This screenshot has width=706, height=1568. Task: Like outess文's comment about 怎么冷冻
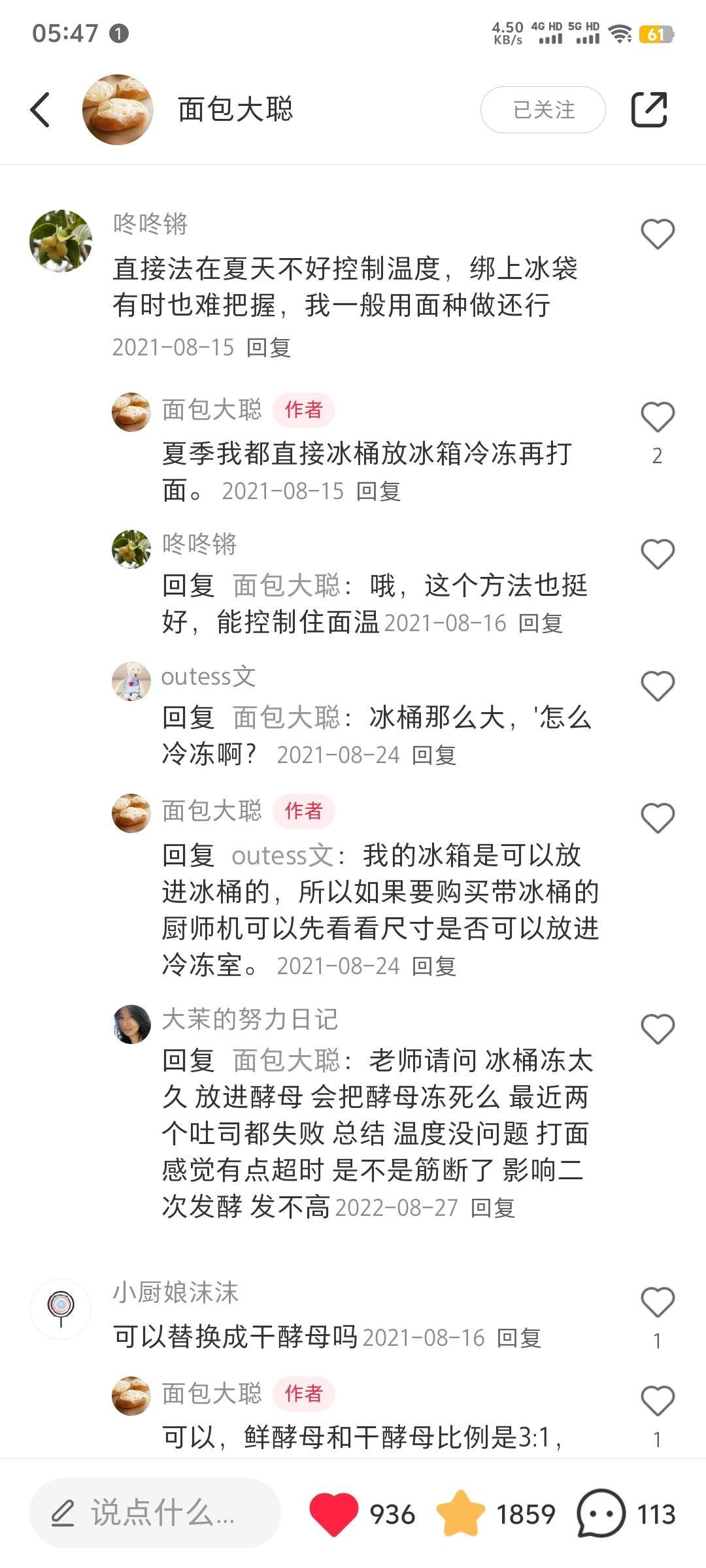tap(657, 686)
